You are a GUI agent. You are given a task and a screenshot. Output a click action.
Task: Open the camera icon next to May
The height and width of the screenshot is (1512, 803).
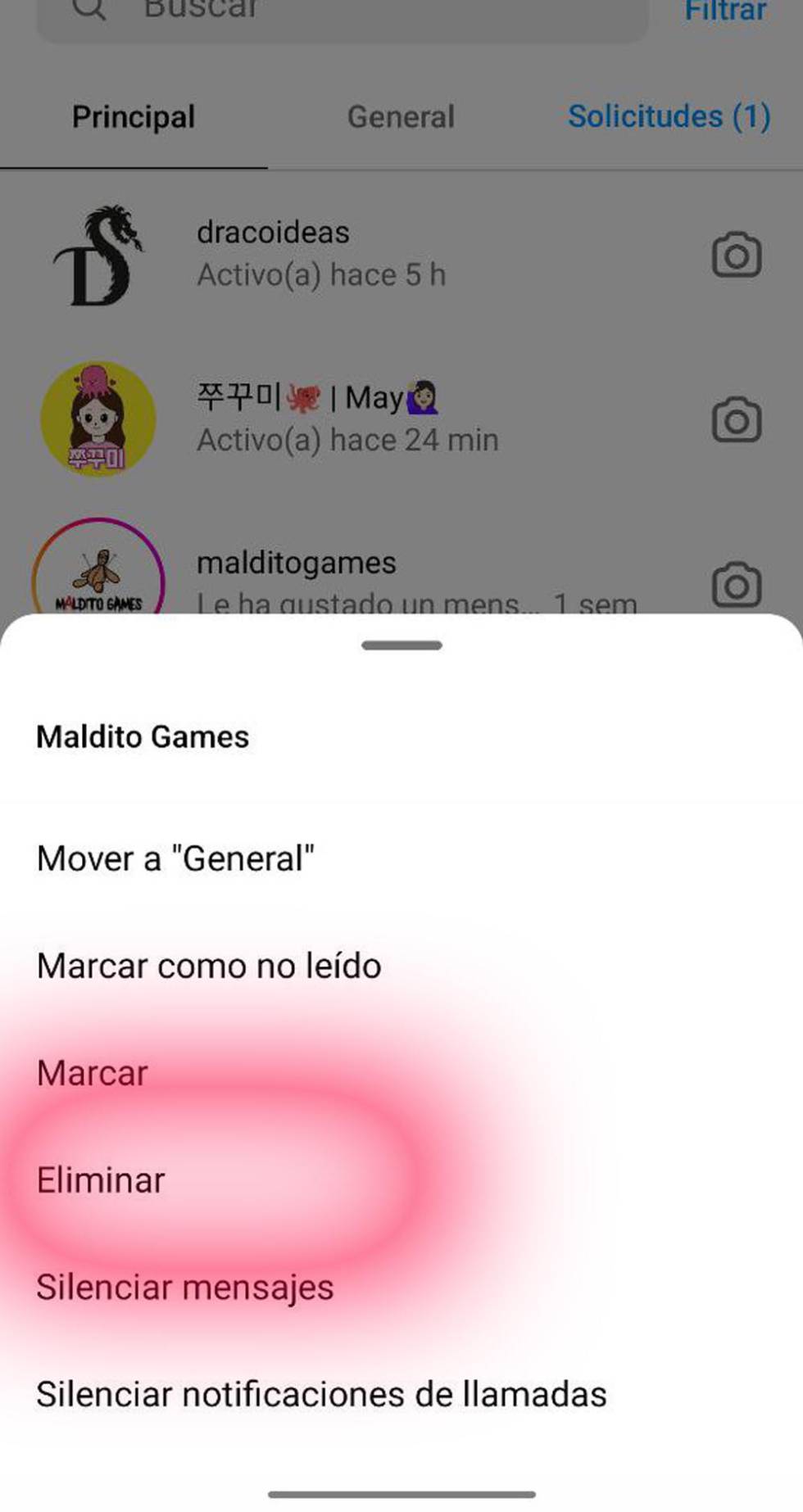736,420
